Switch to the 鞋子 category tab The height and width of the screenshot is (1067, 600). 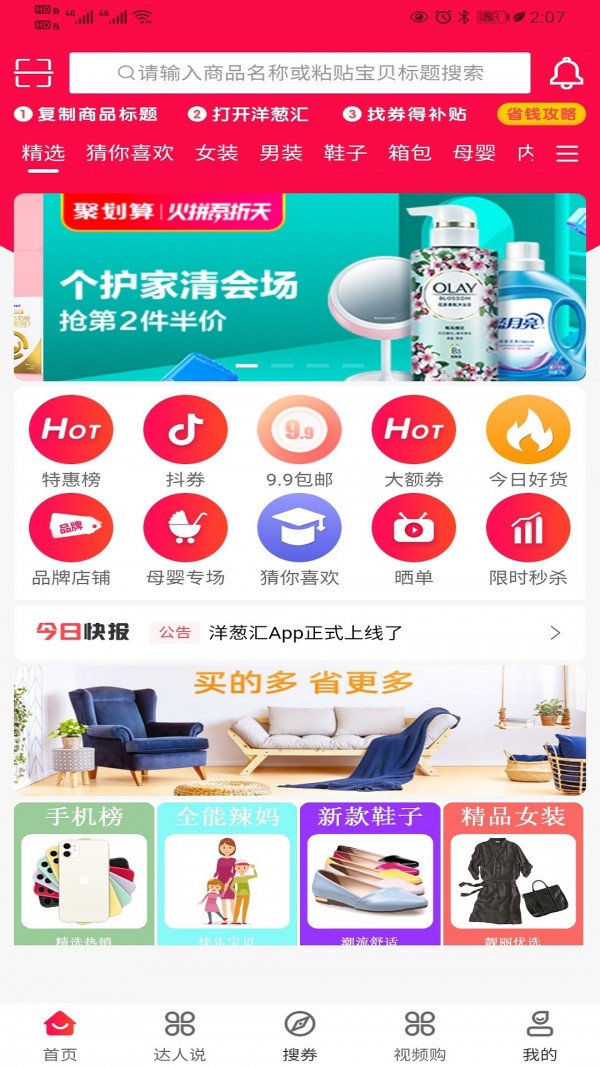(x=345, y=153)
